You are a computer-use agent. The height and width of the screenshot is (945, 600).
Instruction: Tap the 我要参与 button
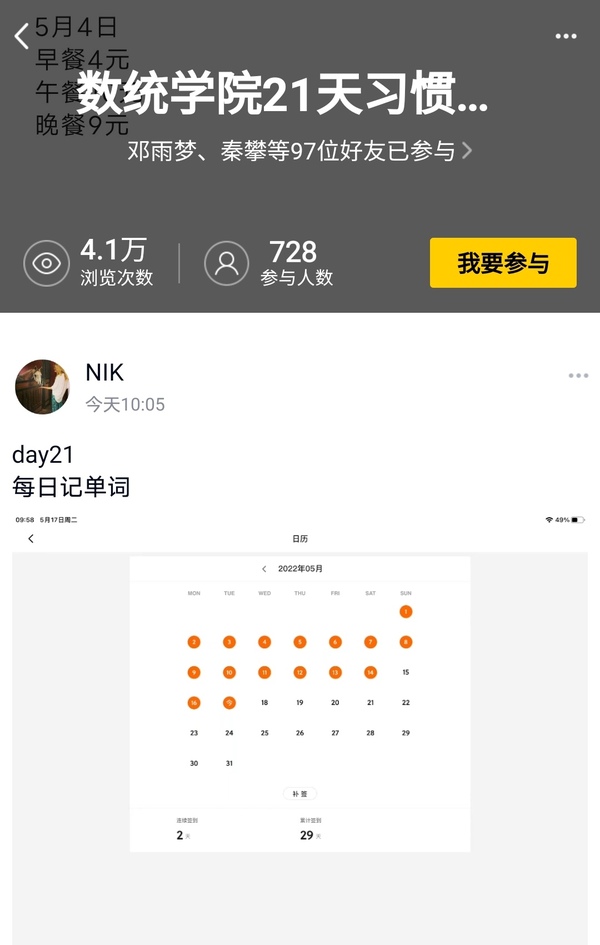point(503,263)
